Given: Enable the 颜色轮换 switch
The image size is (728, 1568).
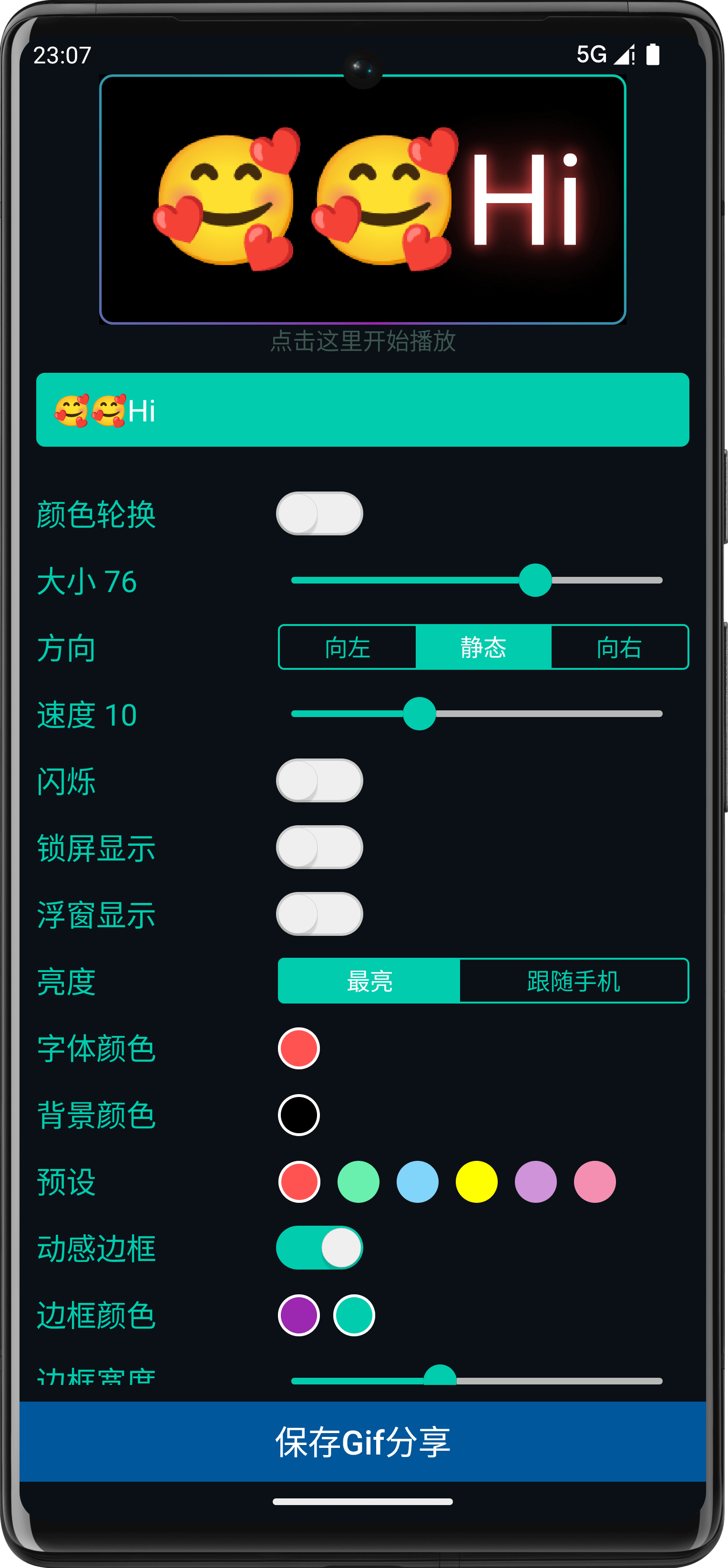Looking at the screenshot, I should 319,513.
